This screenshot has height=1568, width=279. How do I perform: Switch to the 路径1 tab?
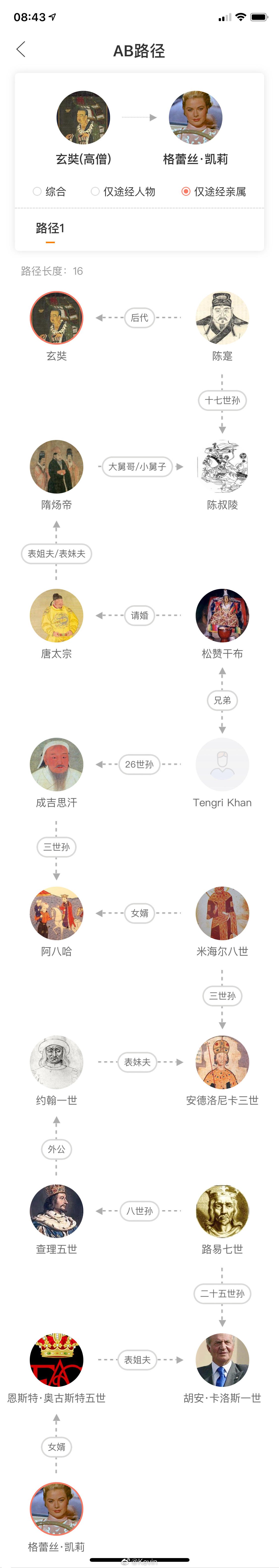tap(50, 228)
